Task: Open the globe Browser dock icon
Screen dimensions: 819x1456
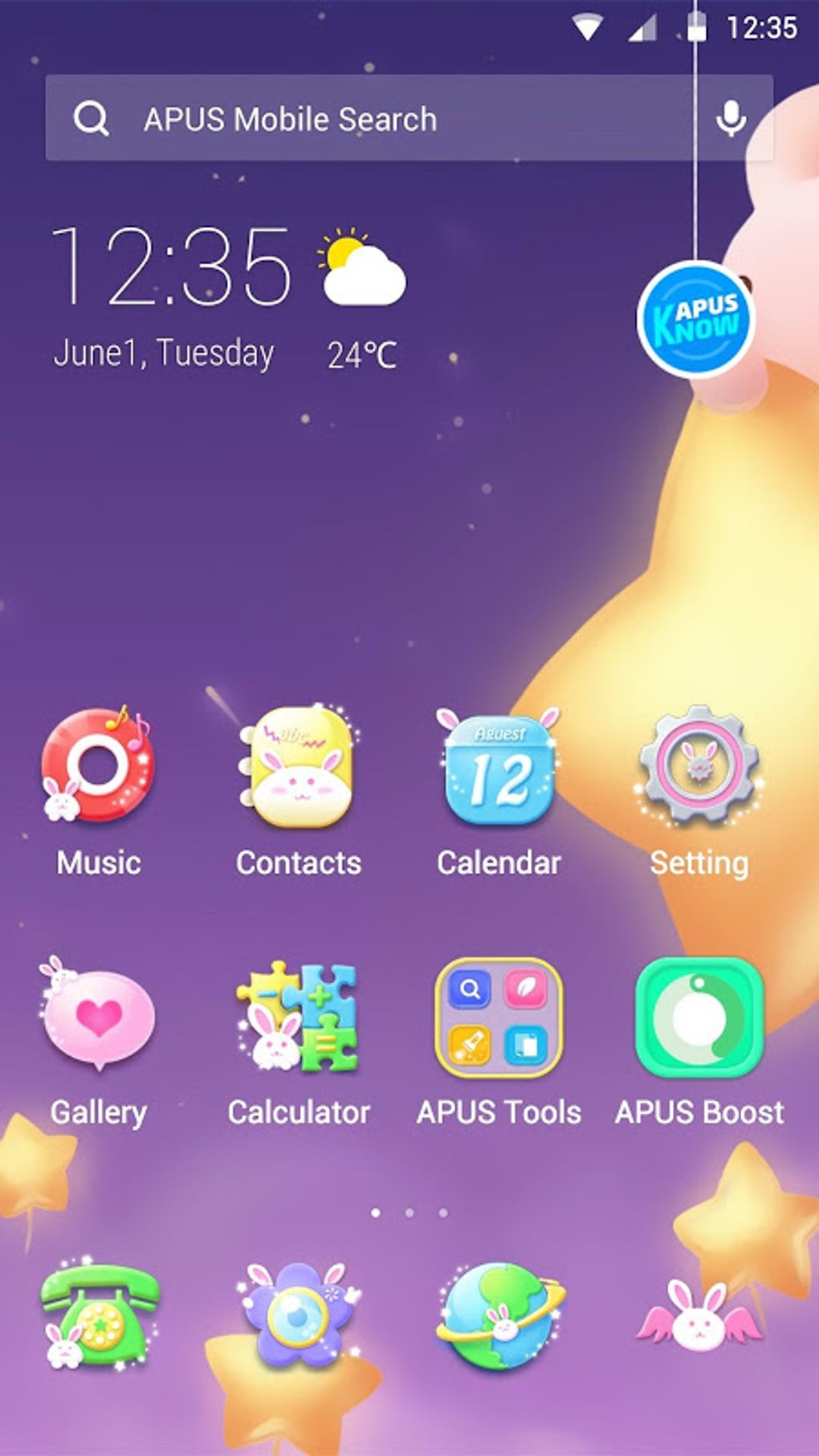Action: (499, 1317)
